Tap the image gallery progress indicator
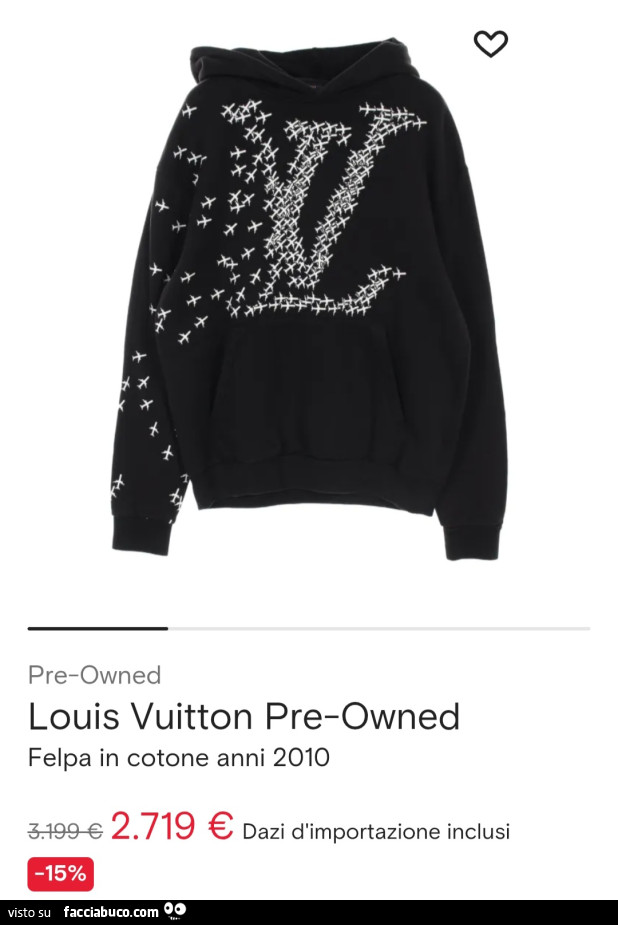Viewport: 618px width, 925px height. click(x=308, y=628)
